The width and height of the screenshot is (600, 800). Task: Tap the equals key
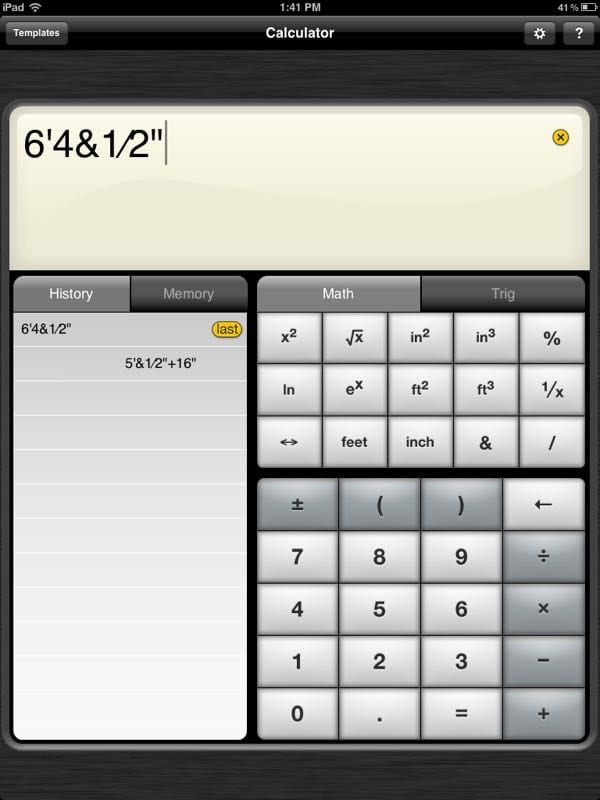(461, 714)
